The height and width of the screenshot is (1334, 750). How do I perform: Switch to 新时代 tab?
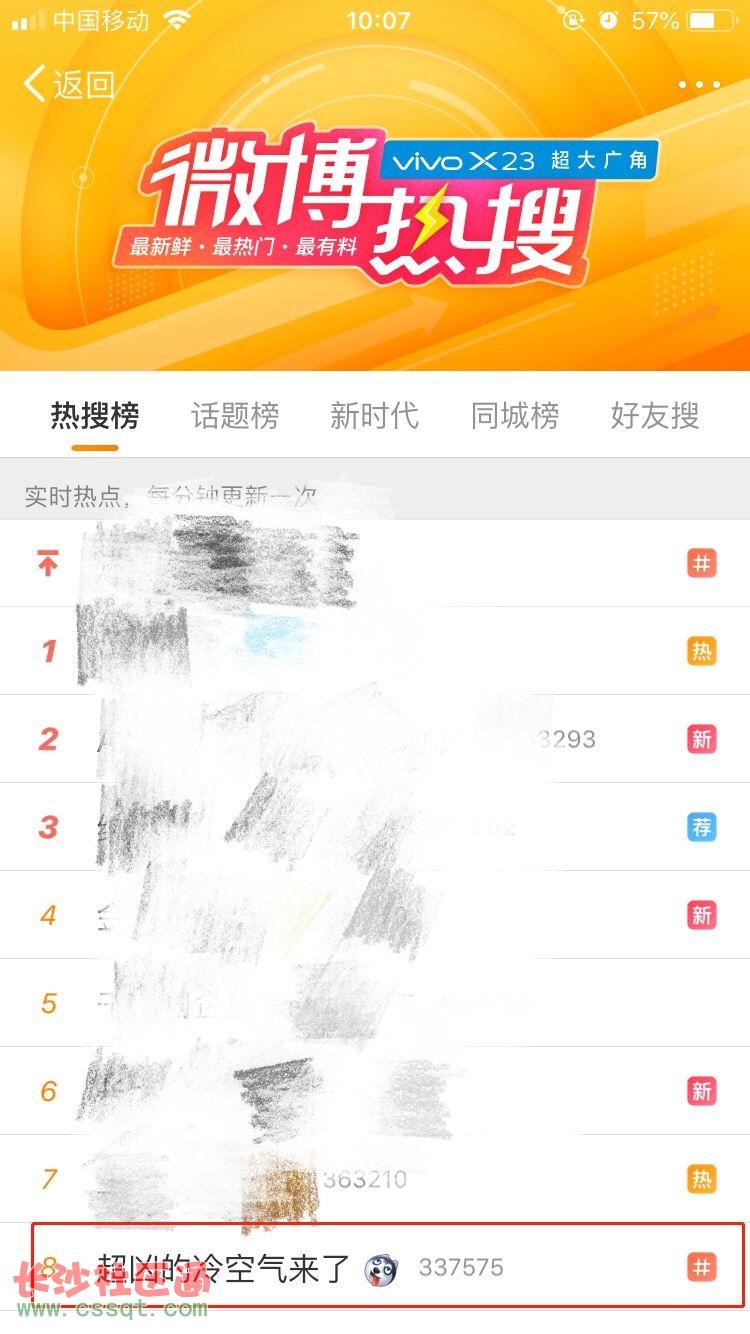pos(374,415)
